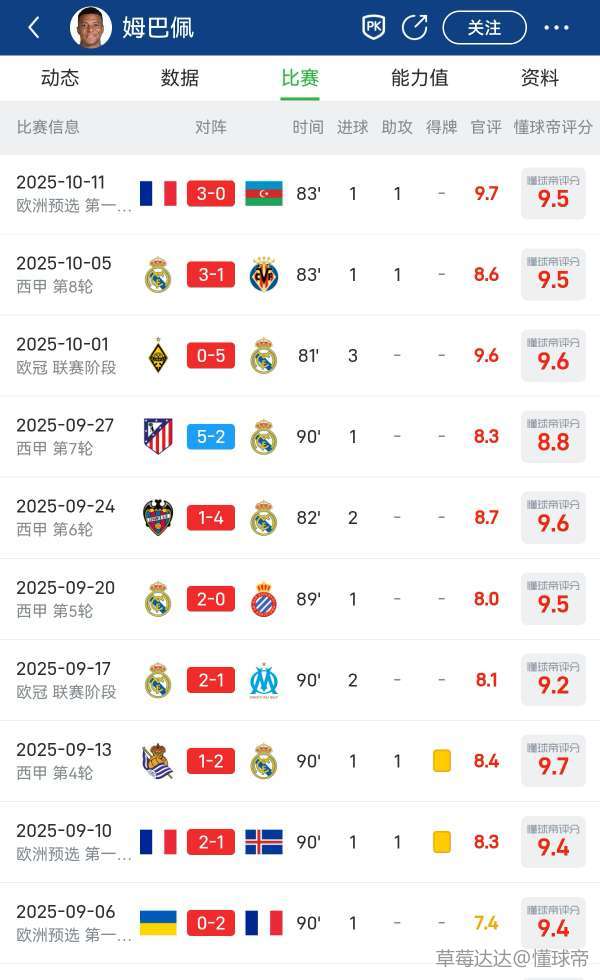Share Mbappé's profile page
Image resolution: width=600 pixels, height=980 pixels.
[x=414, y=27]
